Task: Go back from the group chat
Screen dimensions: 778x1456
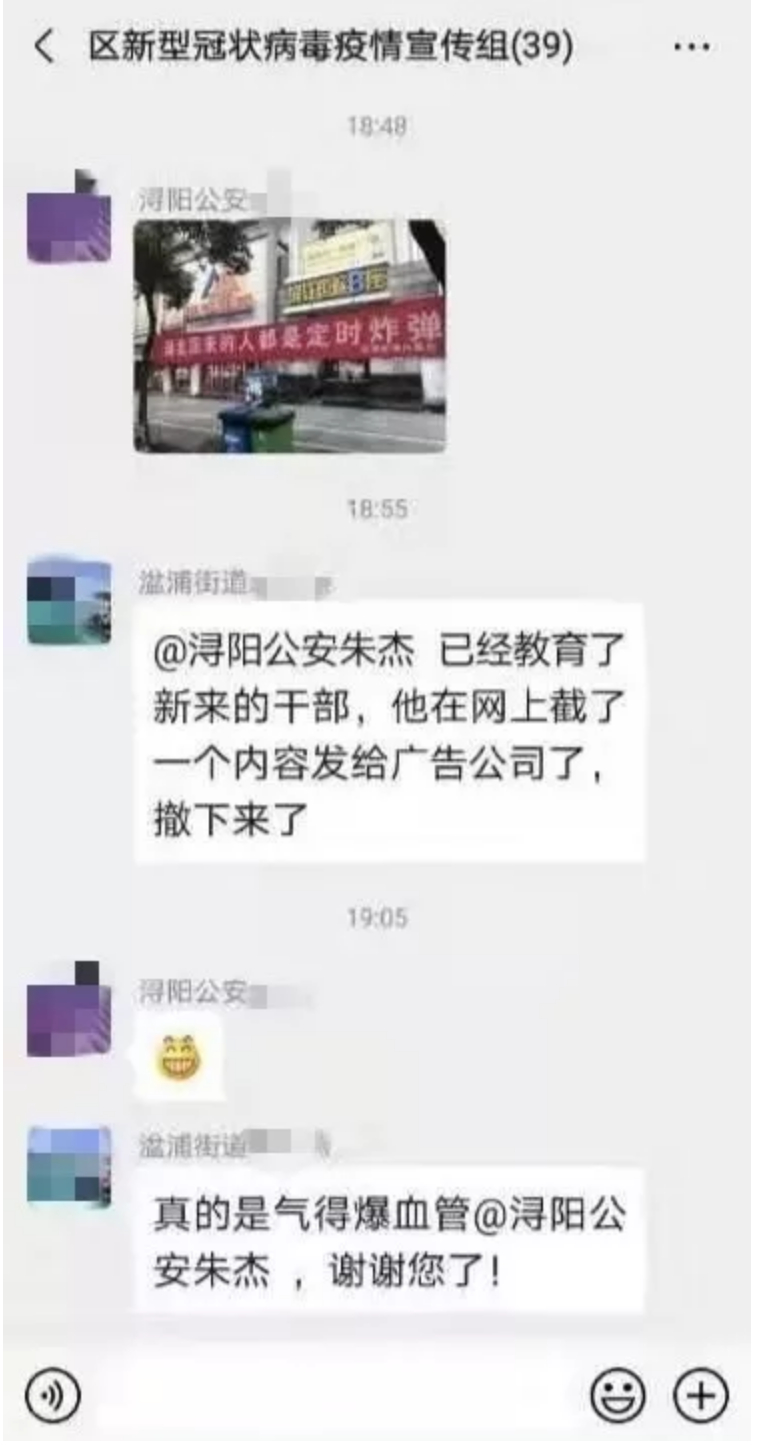Action: click(x=45, y=47)
